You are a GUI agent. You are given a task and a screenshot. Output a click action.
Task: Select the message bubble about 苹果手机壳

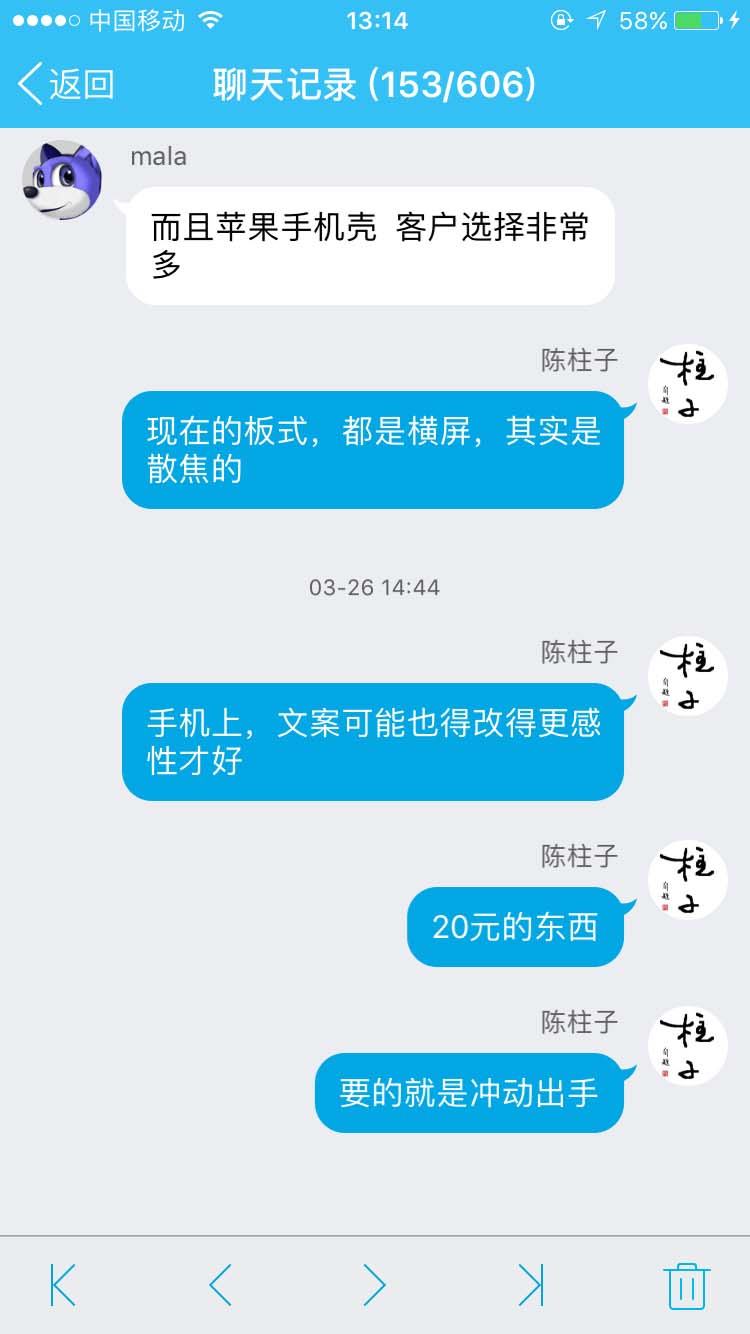370,243
